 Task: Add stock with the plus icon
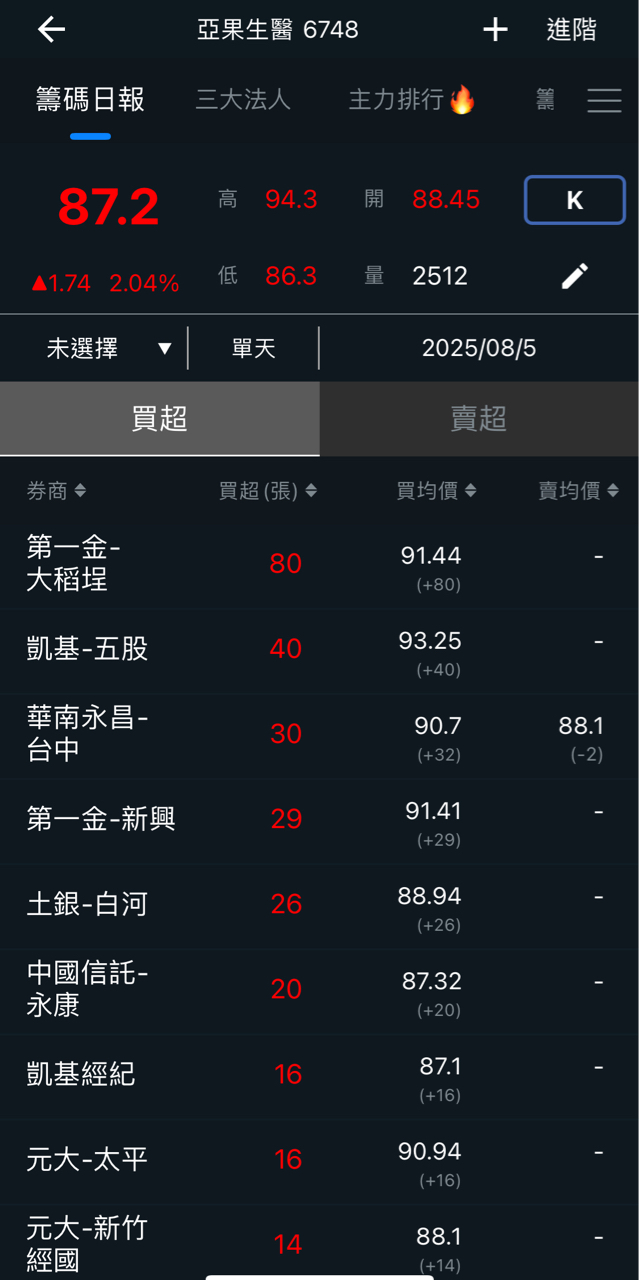tap(495, 30)
